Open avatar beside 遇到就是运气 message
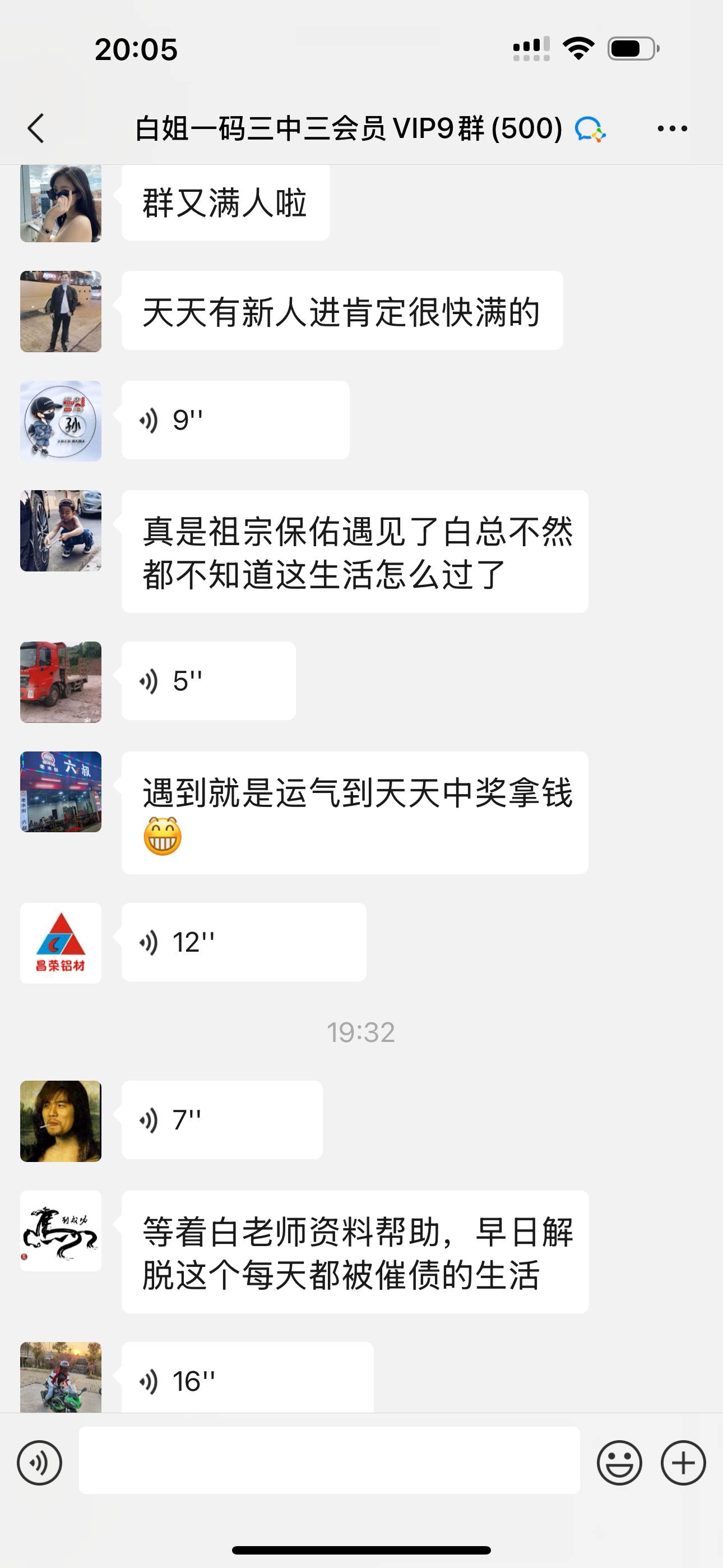The height and width of the screenshot is (1568, 723). coord(61,792)
